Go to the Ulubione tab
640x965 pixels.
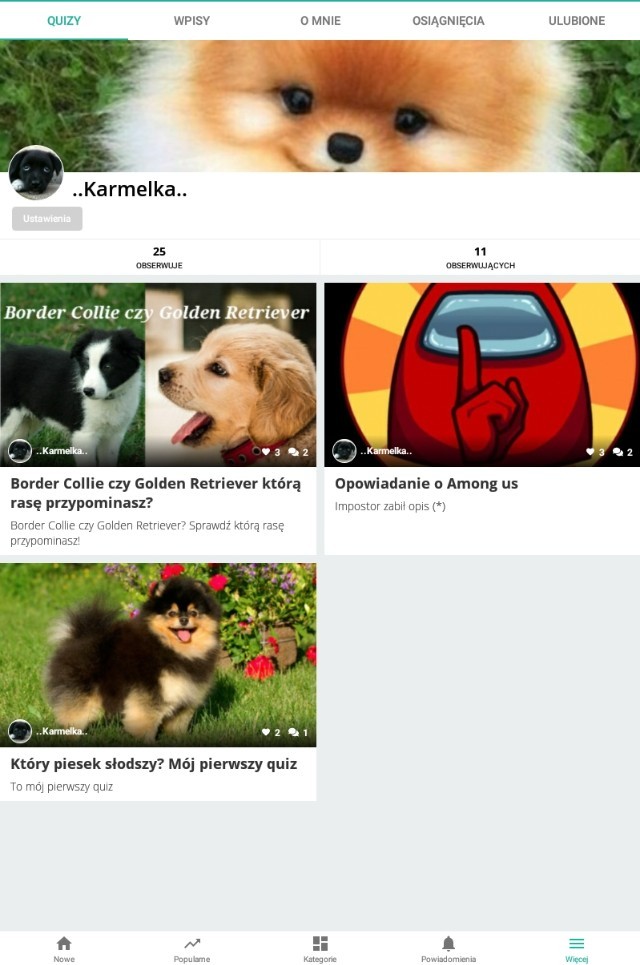coord(576,20)
